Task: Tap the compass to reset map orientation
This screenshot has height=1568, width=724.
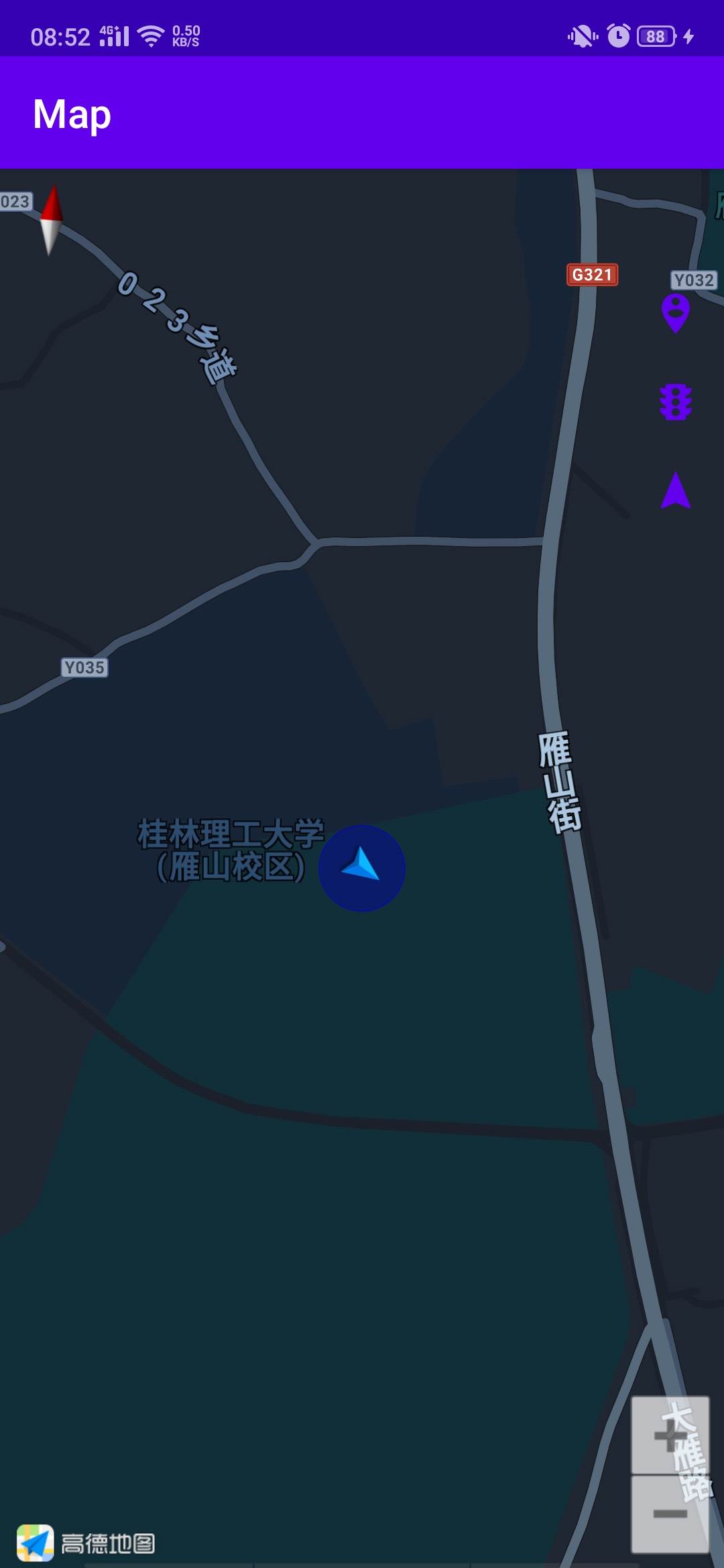Action: (51, 220)
